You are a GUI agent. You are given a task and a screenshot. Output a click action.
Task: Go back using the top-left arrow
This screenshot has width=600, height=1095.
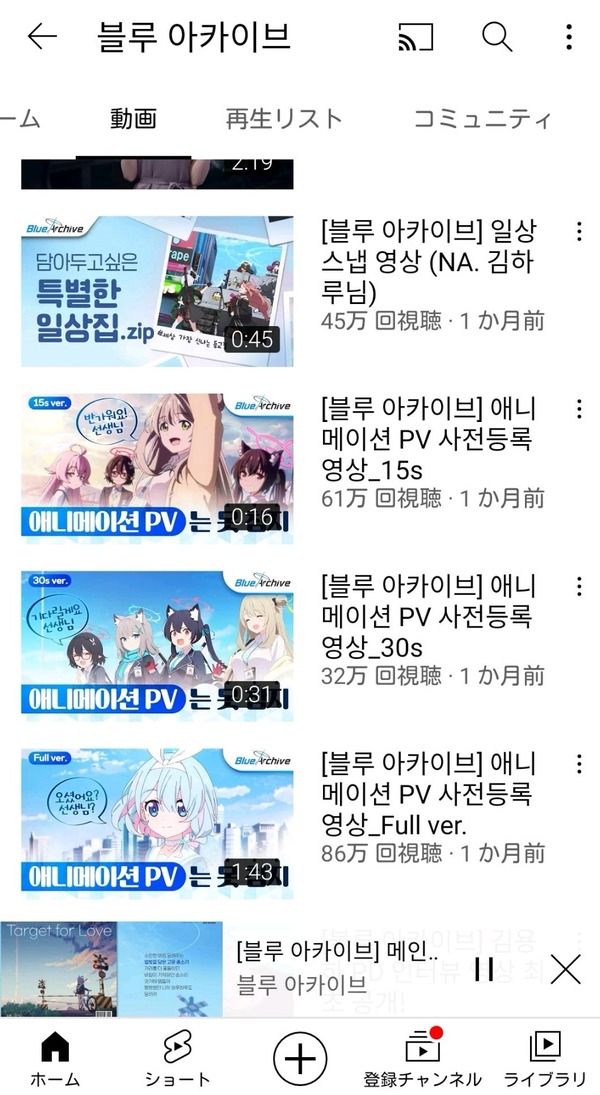[x=42, y=36]
